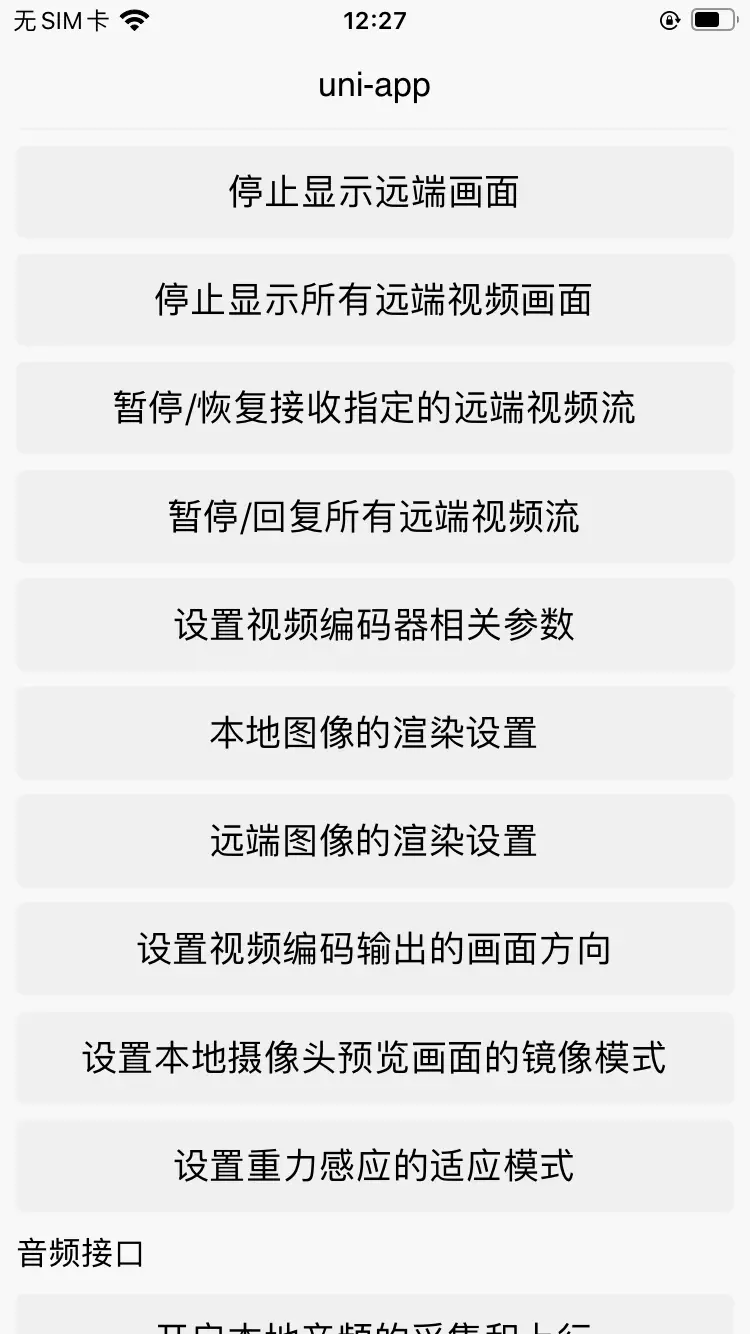Tap 设置视频编码输出的画面方向
750x1334 pixels.
(x=375, y=949)
